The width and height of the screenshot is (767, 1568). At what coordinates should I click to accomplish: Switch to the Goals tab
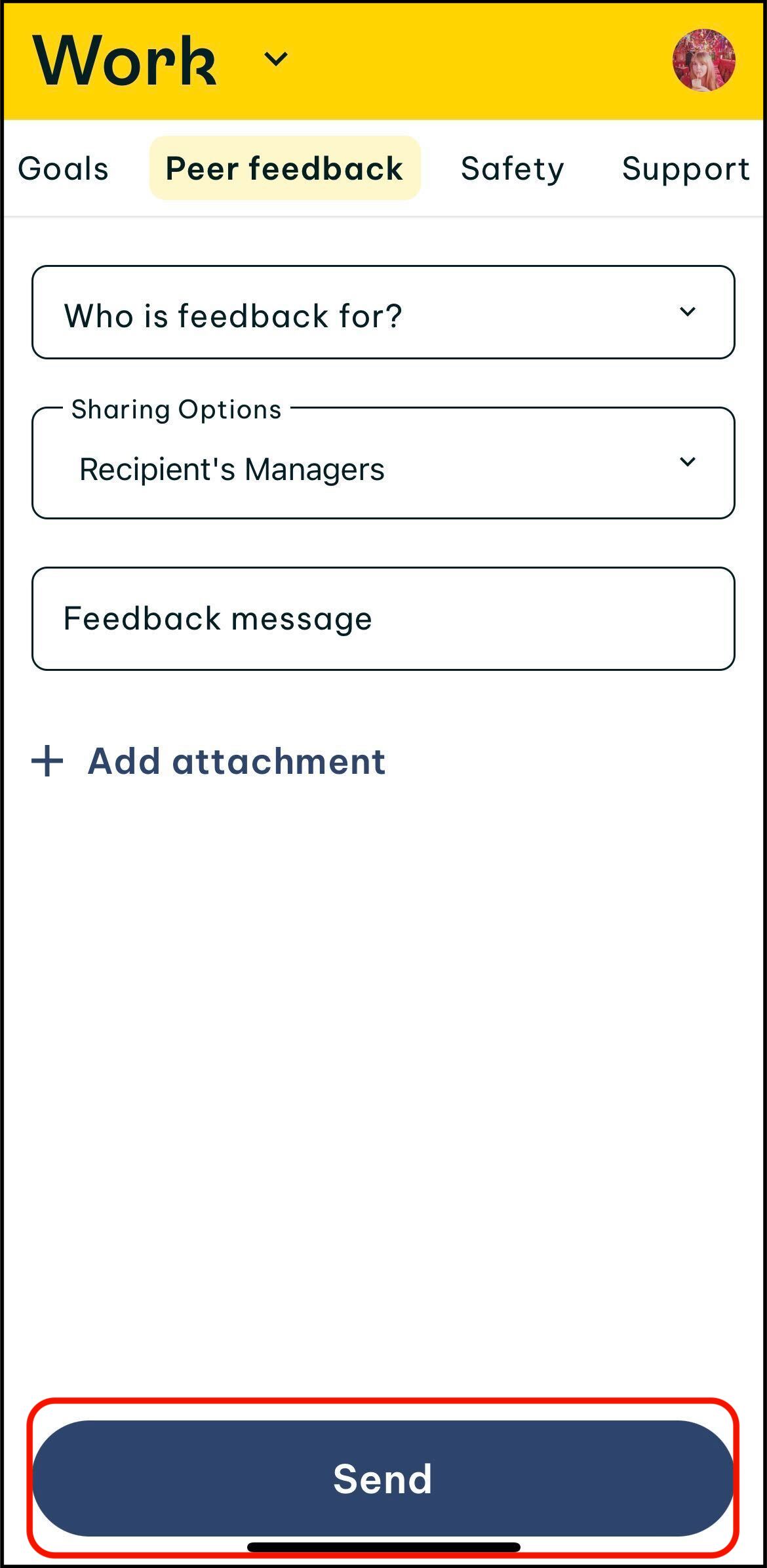coord(63,169)
